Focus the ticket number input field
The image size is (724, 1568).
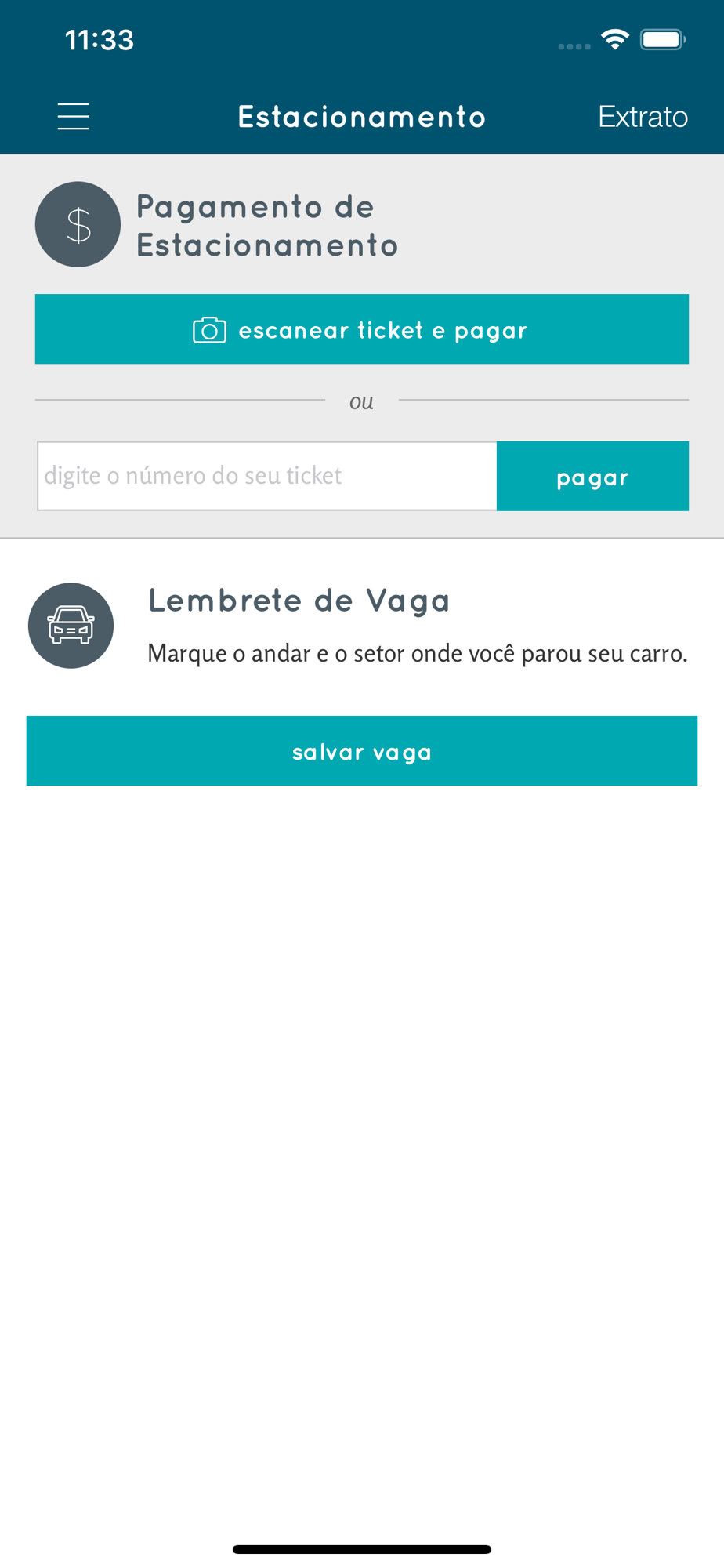[x=267, y=476]
